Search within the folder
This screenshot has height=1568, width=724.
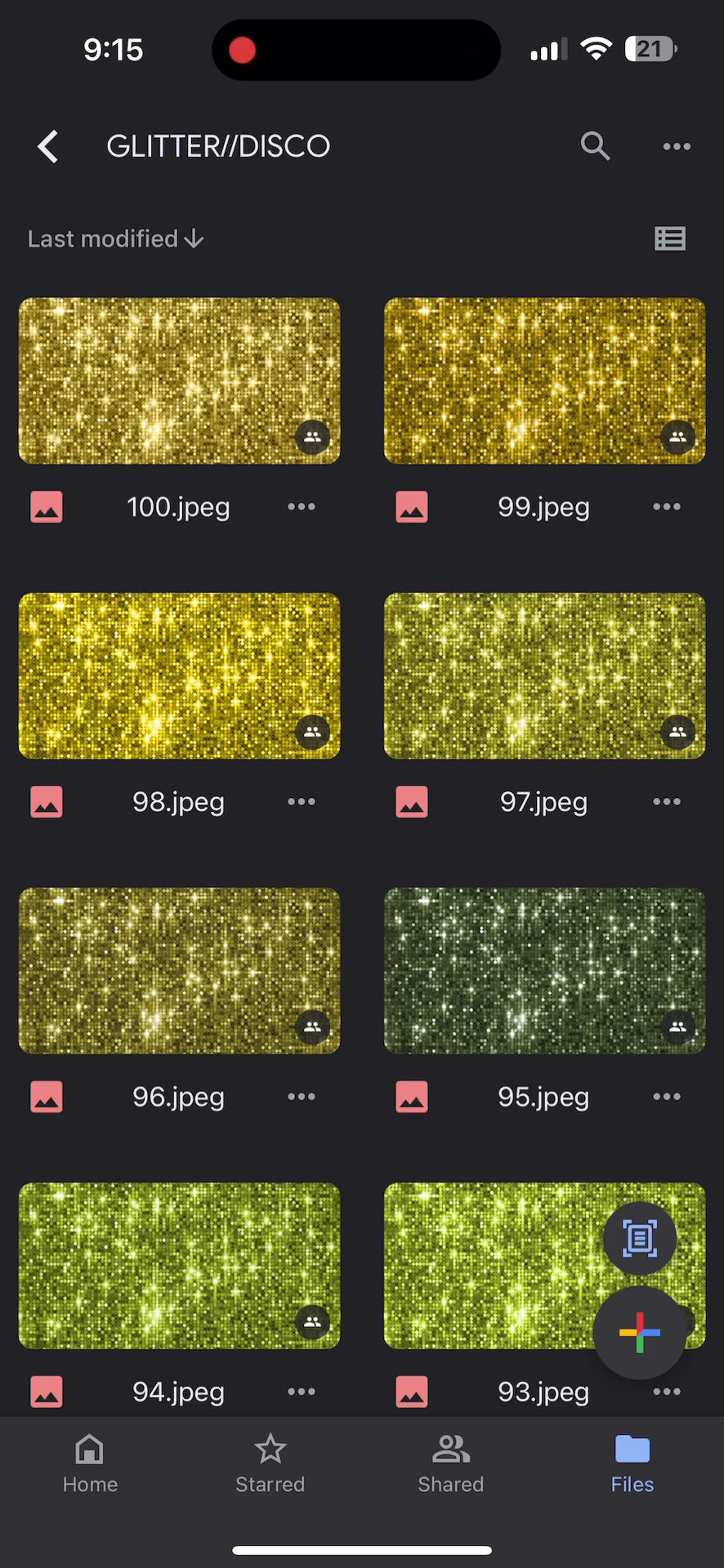(x=595, y=147)
